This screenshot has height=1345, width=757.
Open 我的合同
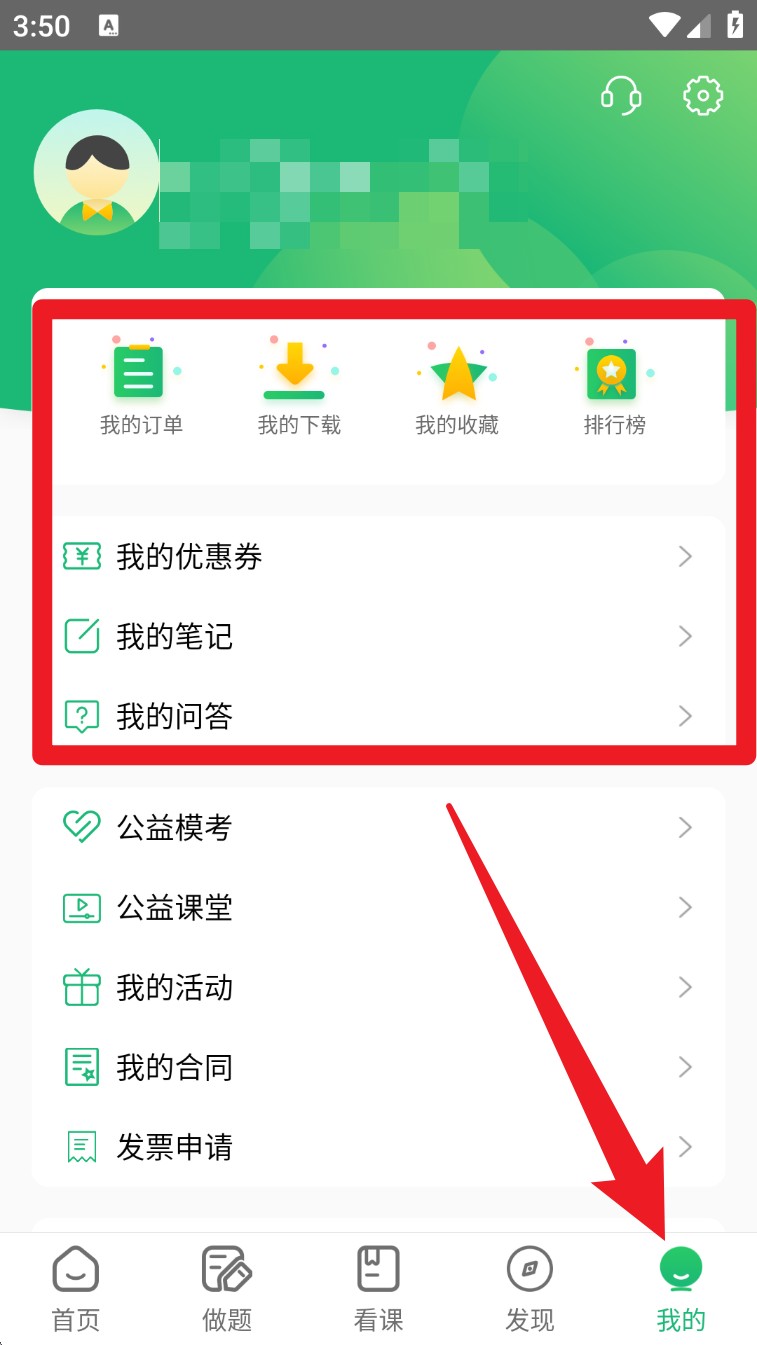[378, 1068]
